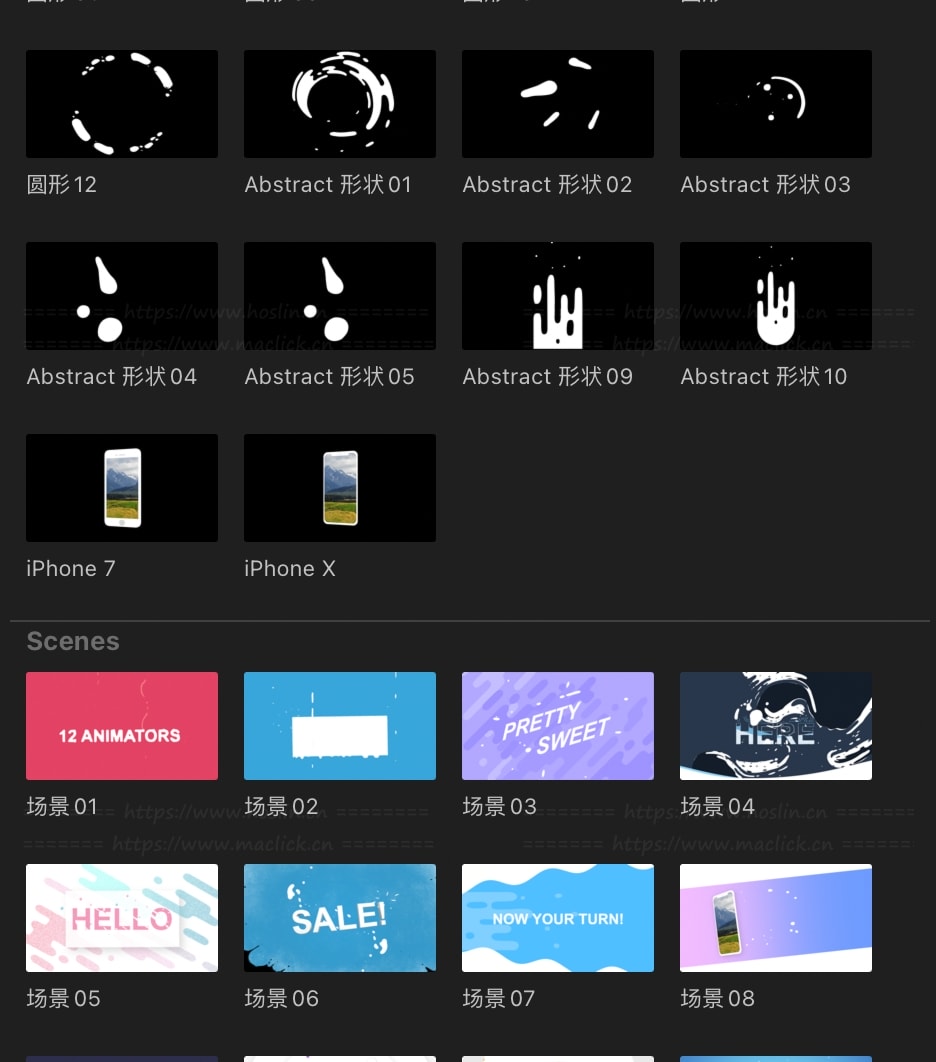Select Abstract 形状 09 preset
Screen dimensions: 936x1062
point(558,296)
